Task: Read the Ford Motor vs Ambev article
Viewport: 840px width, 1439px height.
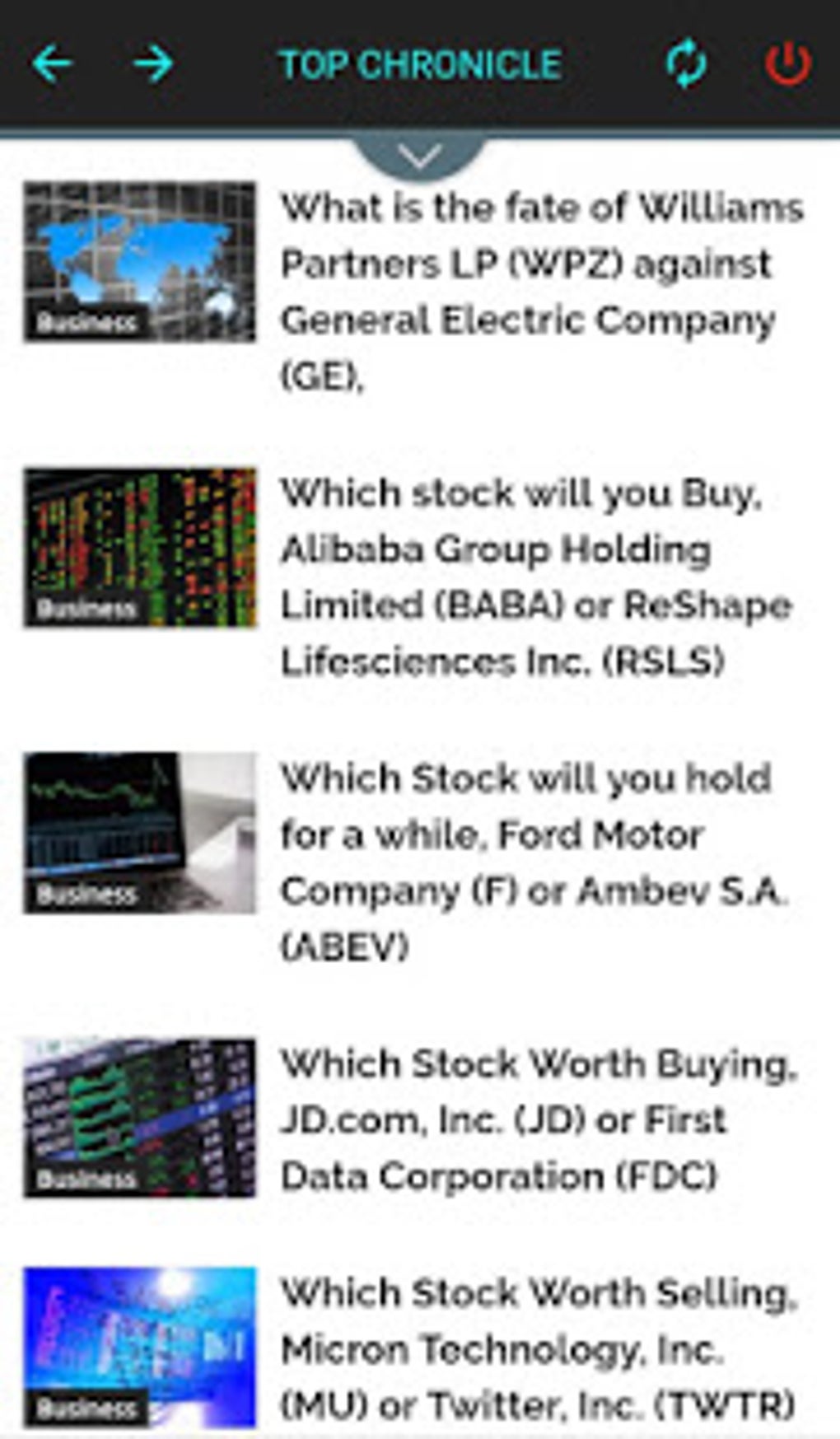Action: point(531,862)
